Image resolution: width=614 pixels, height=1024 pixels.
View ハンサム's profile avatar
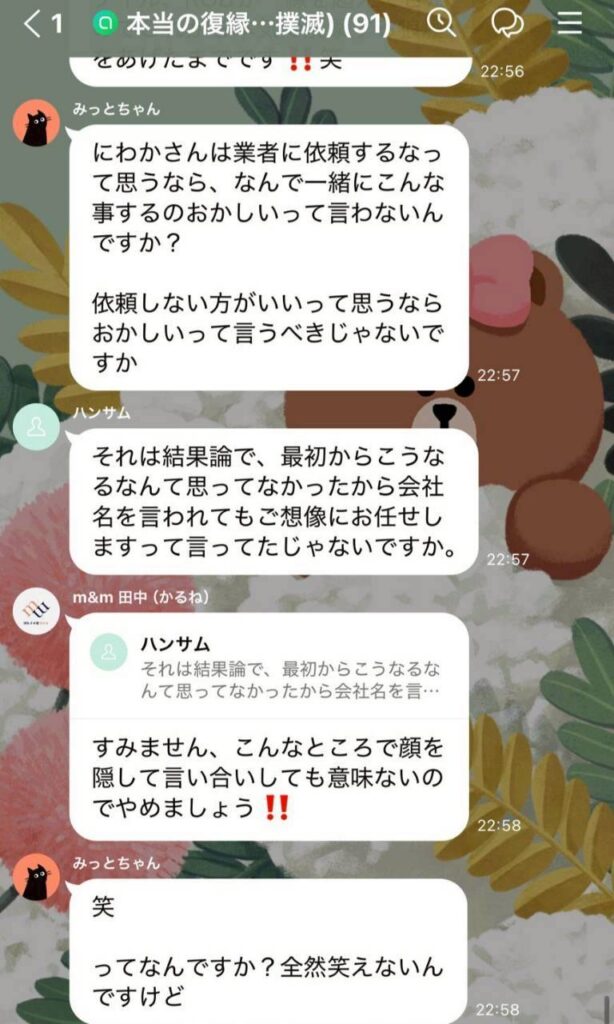point(37,429)
